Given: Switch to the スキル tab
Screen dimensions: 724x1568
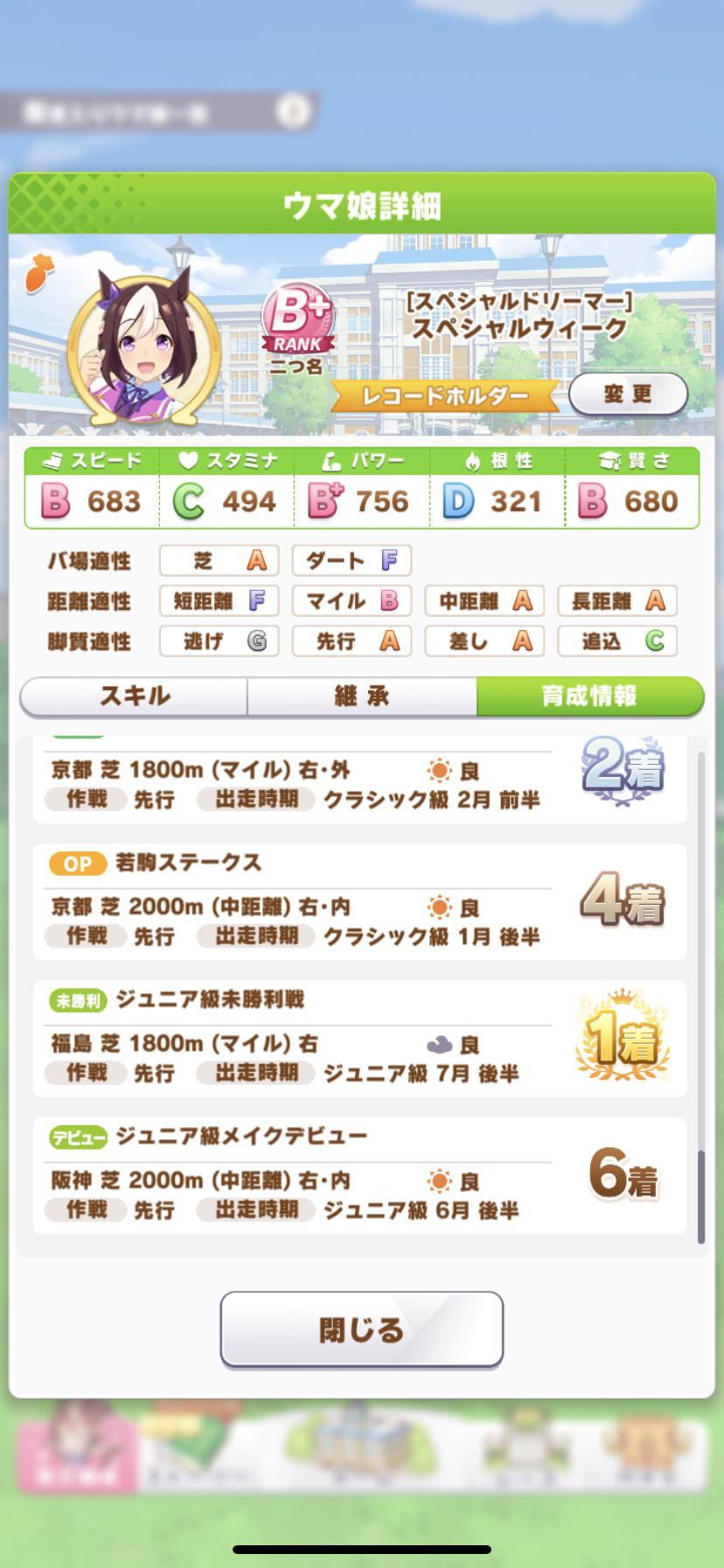Looking at the screenshot, I should pyautogui.click(x=135, y=696).
